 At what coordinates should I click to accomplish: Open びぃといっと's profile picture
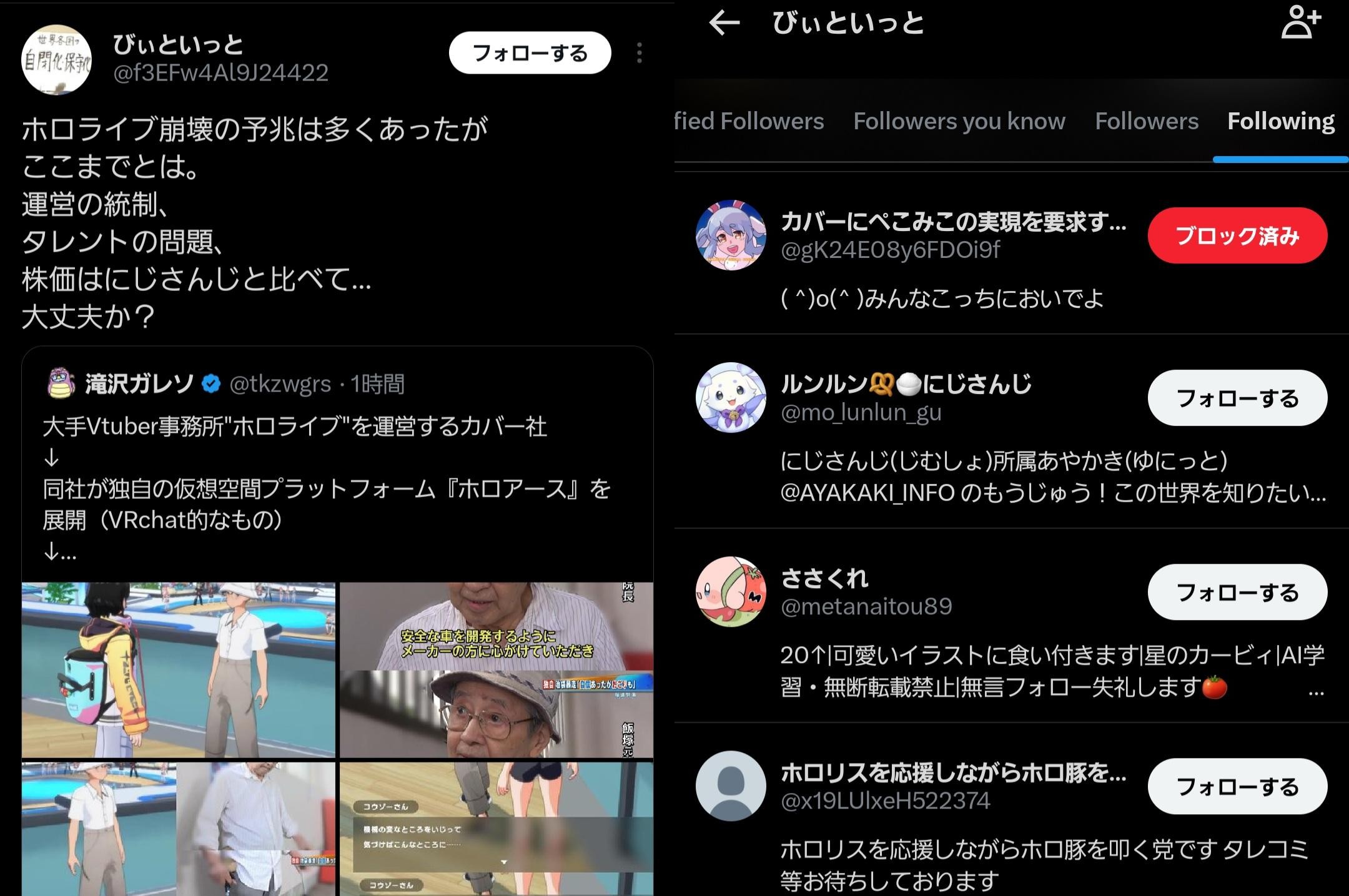click(57, 60)
